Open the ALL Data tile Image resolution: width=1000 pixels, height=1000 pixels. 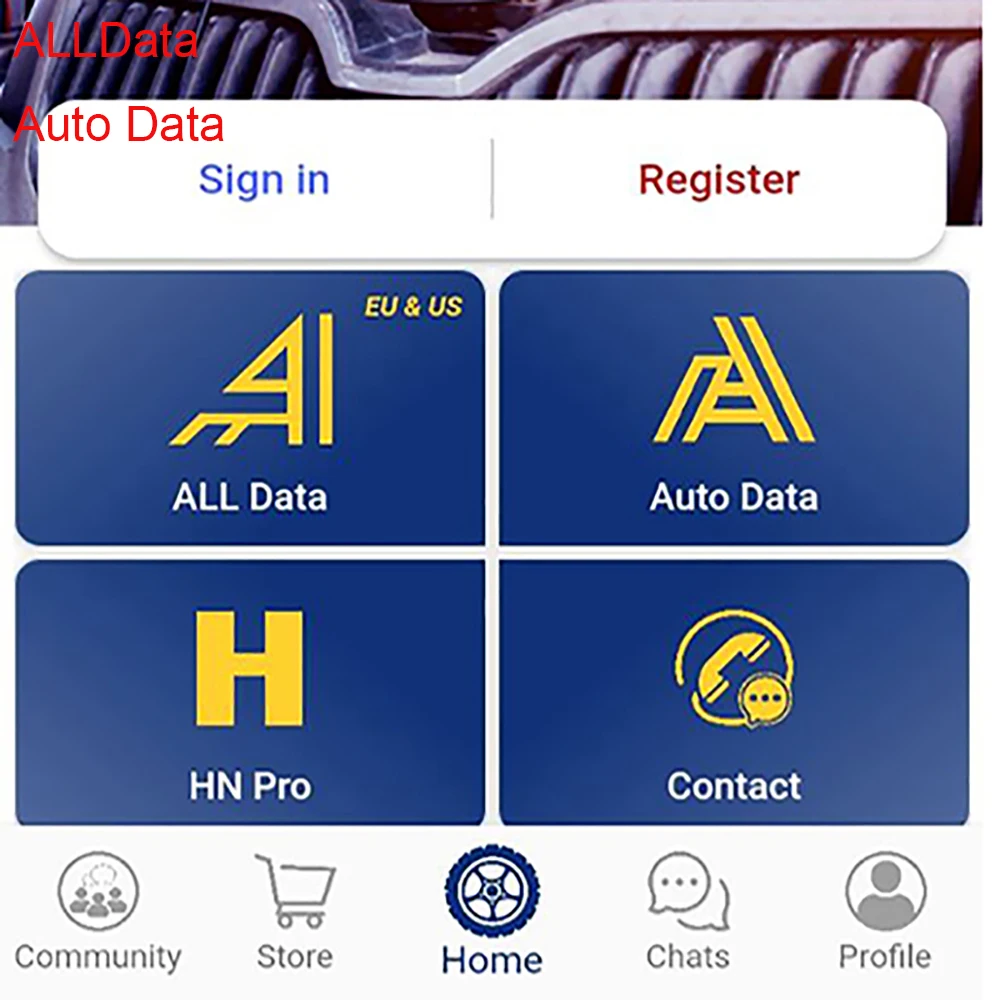click(x=250, y=408)
